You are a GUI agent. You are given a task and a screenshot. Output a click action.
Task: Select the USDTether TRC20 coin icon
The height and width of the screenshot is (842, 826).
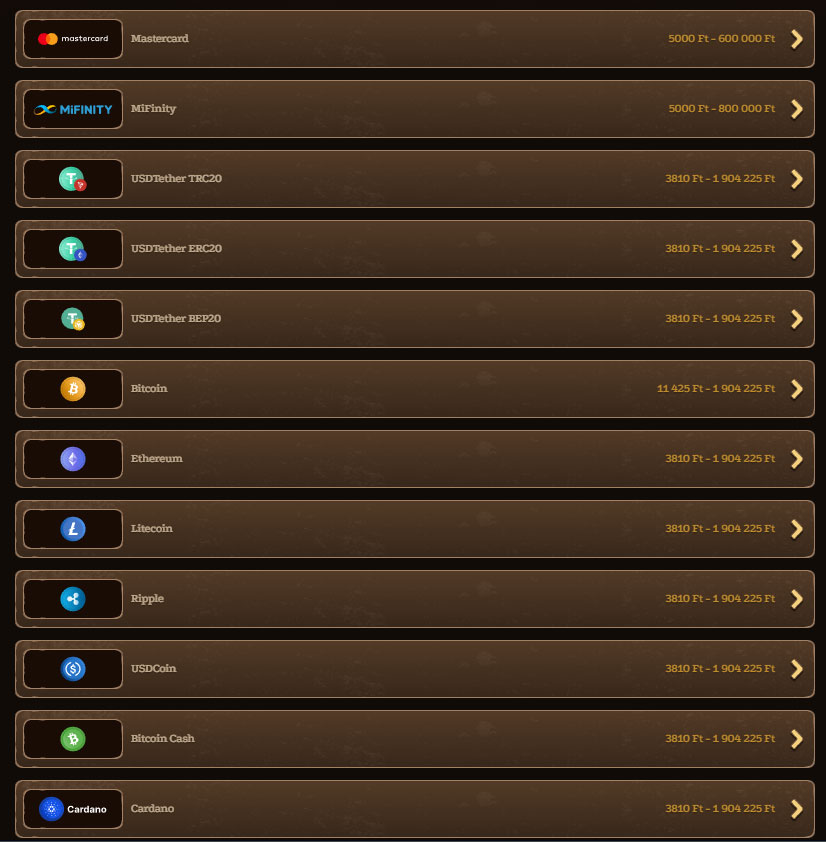coord(72,179)
